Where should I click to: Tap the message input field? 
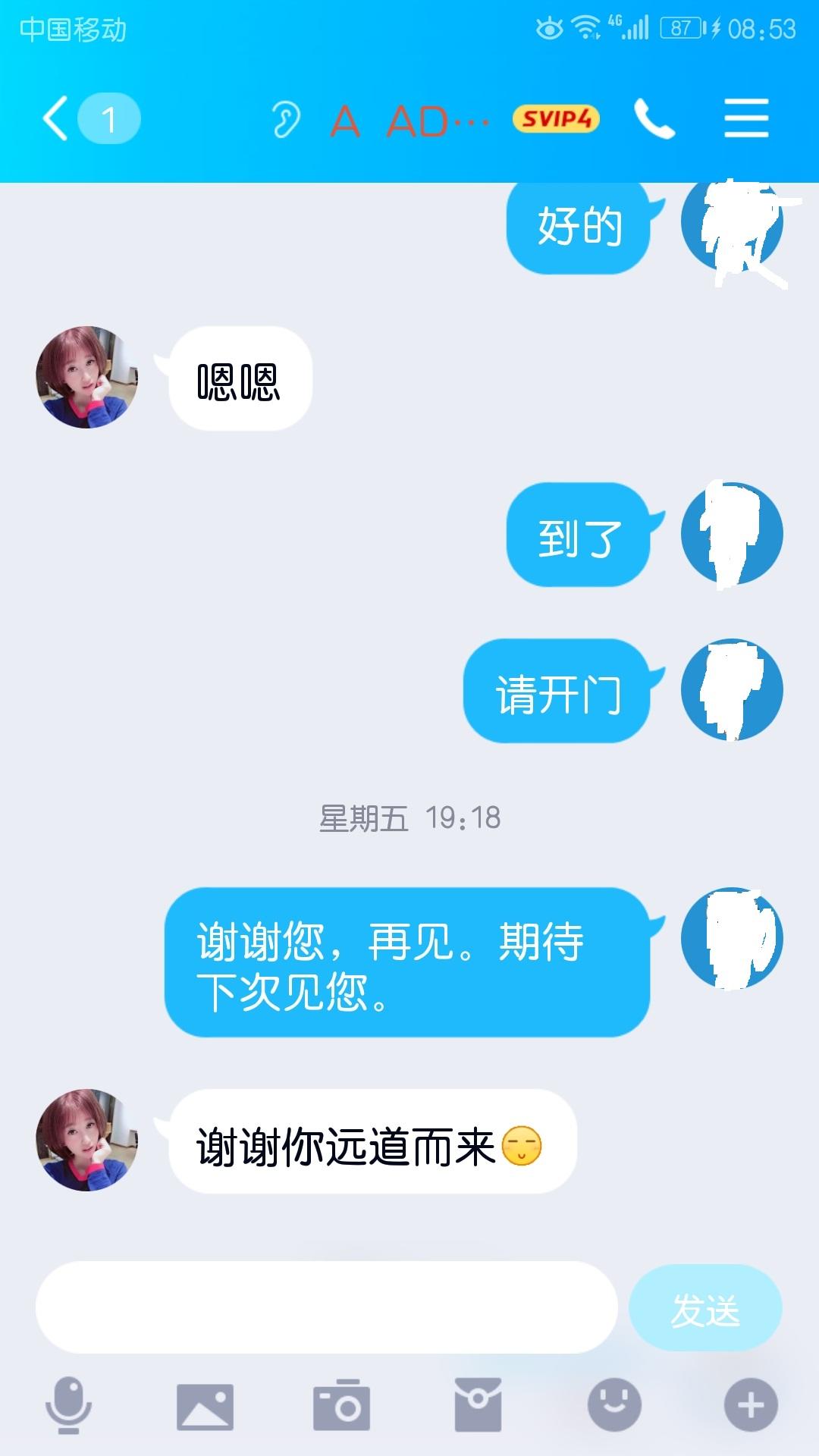[326, 1307]
